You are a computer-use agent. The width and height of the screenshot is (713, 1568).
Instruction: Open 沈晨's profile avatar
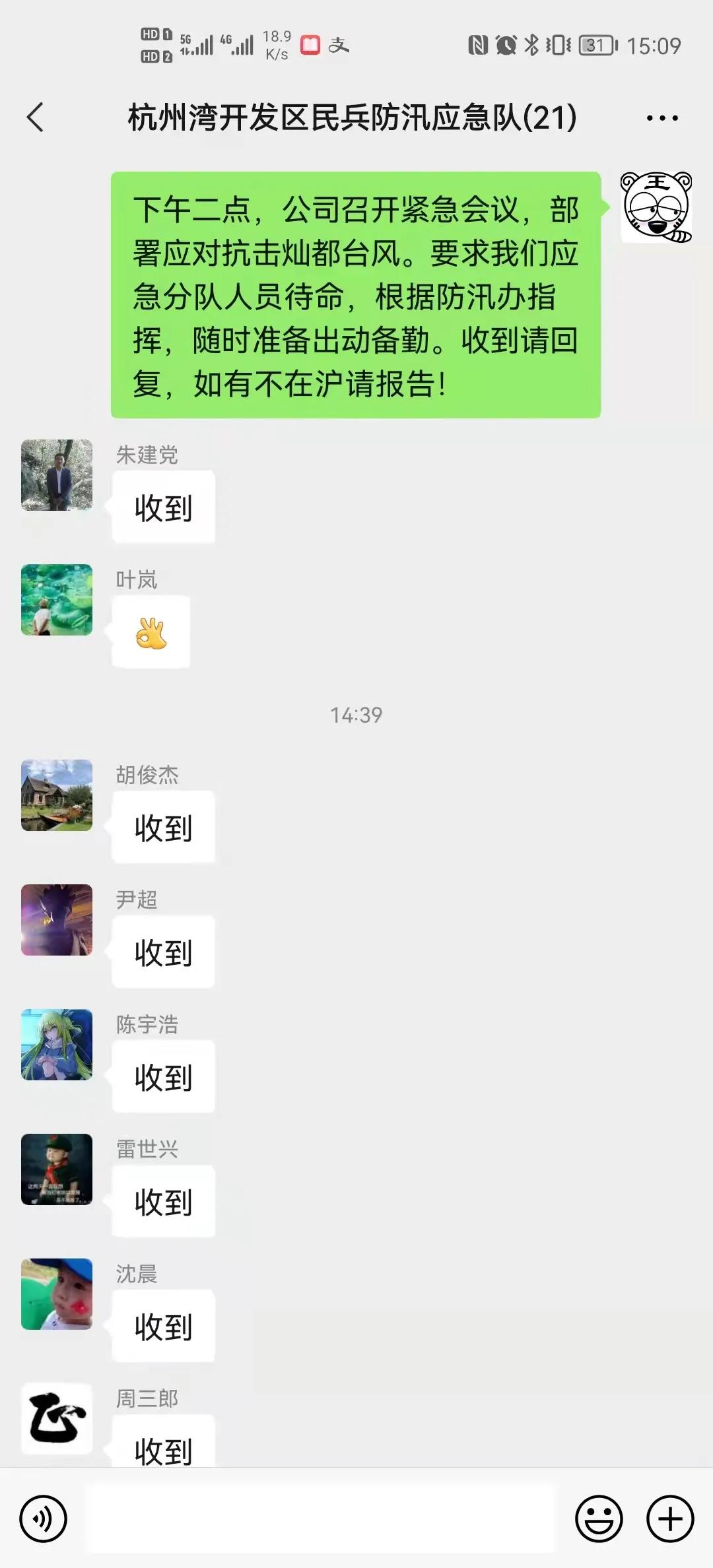tap(57, 1294)
